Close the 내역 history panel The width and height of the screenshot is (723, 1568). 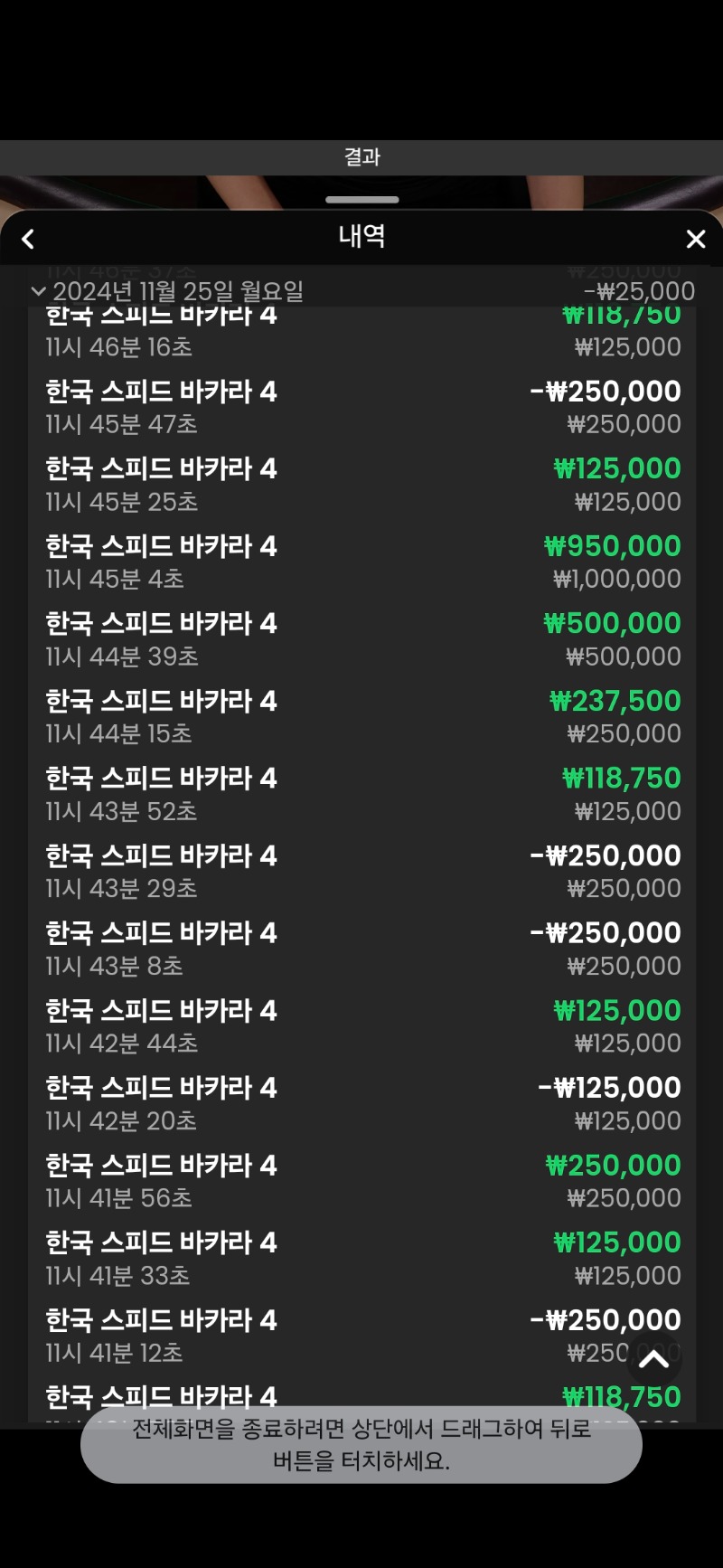pyautogui.click(x=695, y=239)
